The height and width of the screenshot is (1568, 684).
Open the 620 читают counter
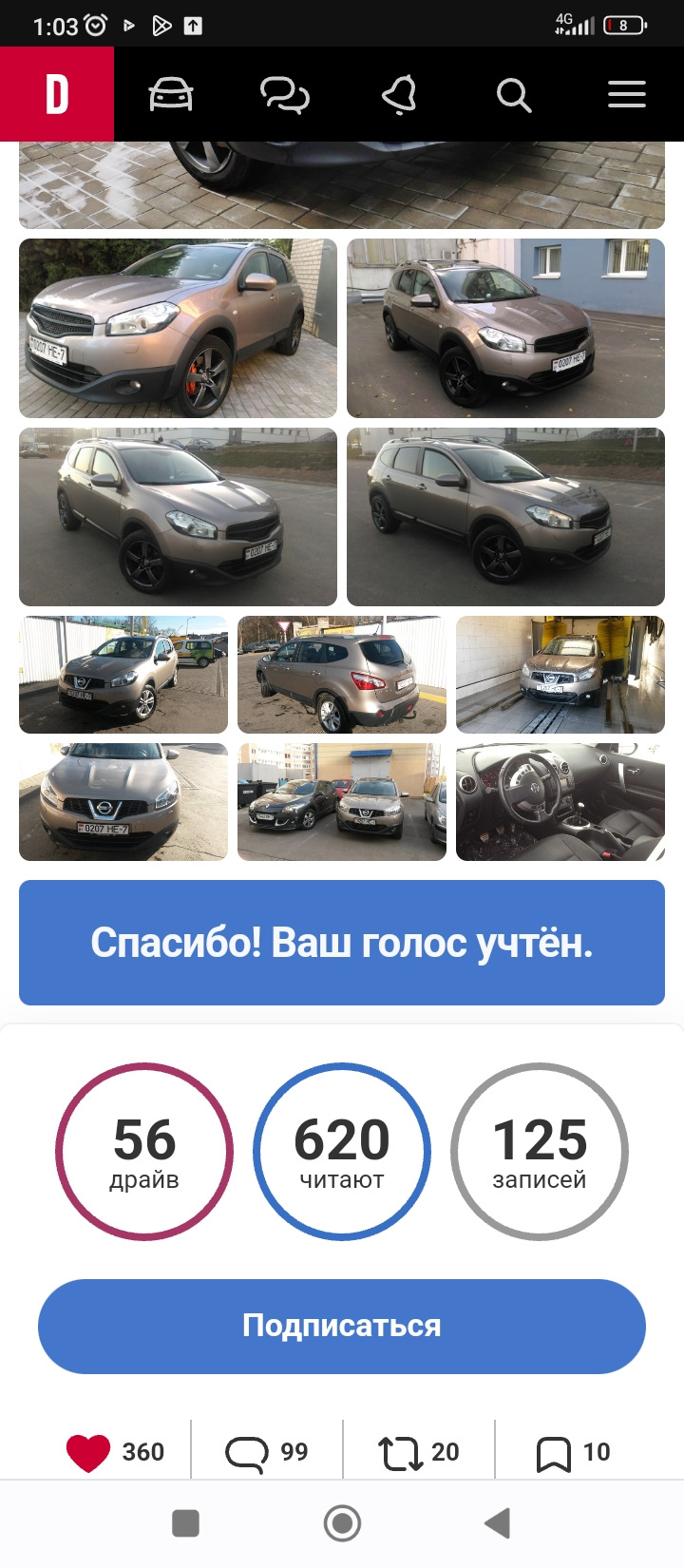coord(342,1152)
